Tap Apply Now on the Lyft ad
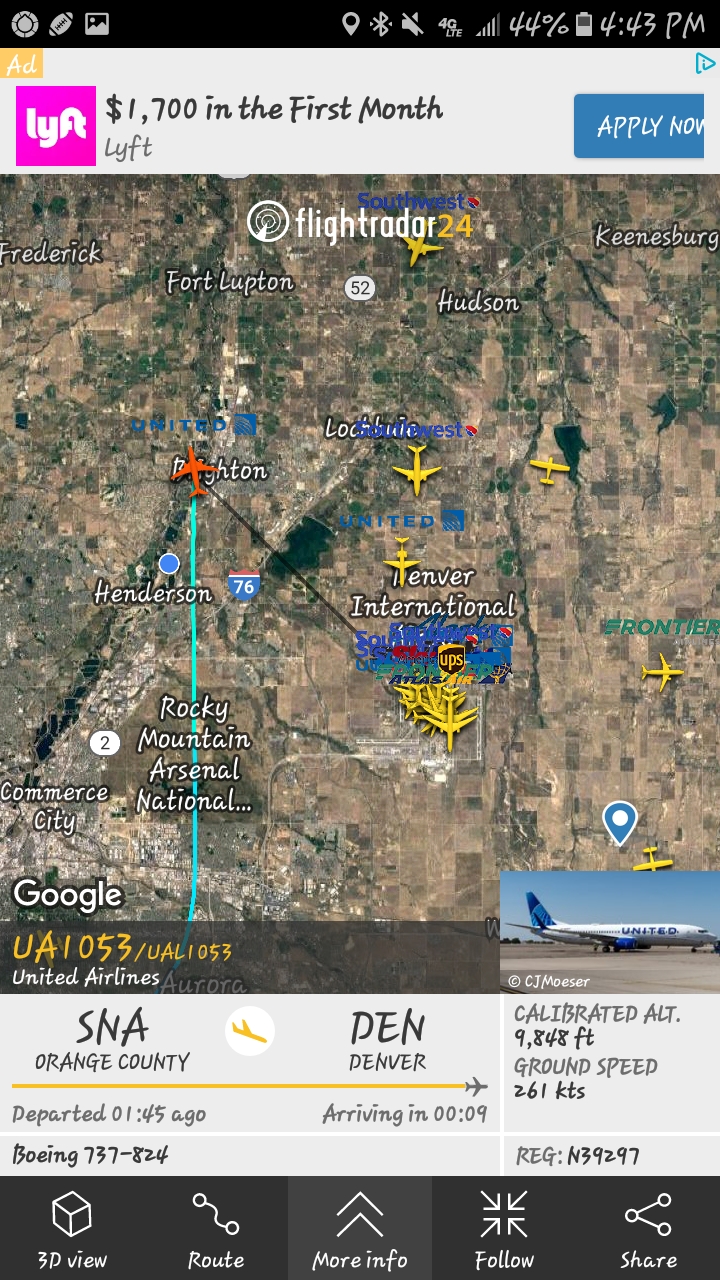The height and width of the screenshot is (1280, 720). (640, 126)
